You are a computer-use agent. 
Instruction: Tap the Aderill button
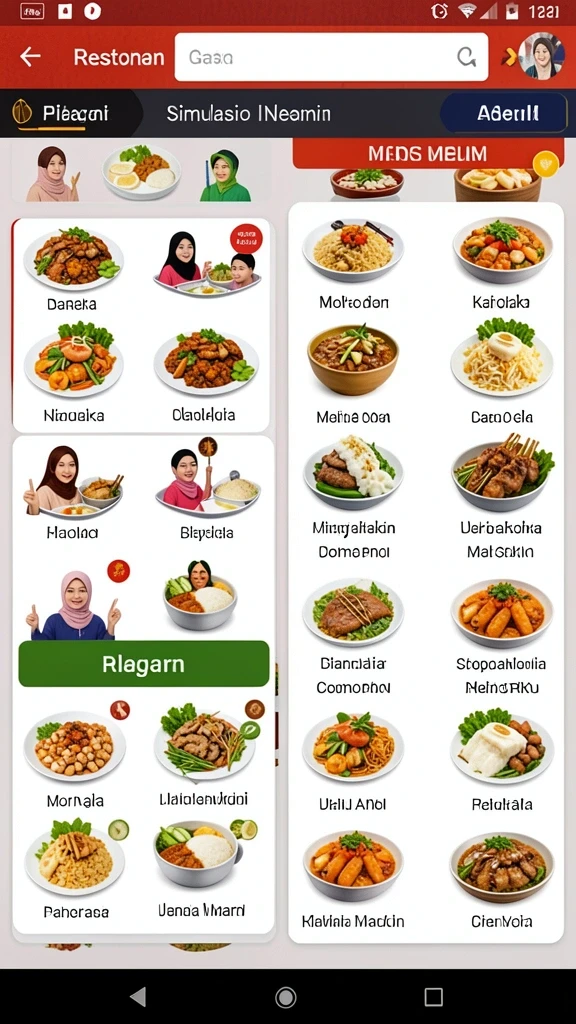click(x=504, y=113)
